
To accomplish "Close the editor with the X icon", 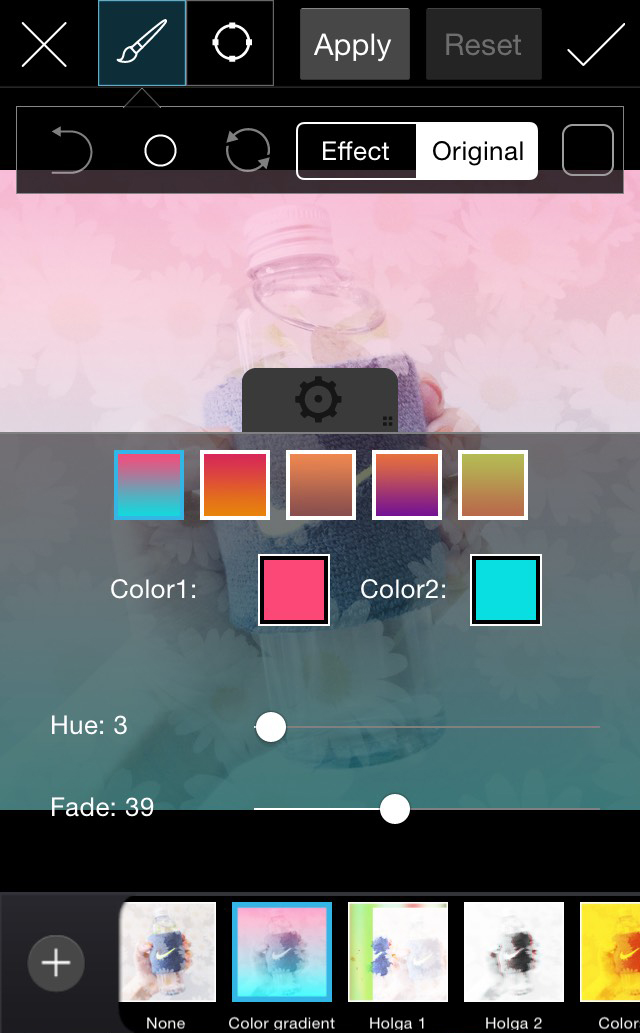I will (44, 45).
